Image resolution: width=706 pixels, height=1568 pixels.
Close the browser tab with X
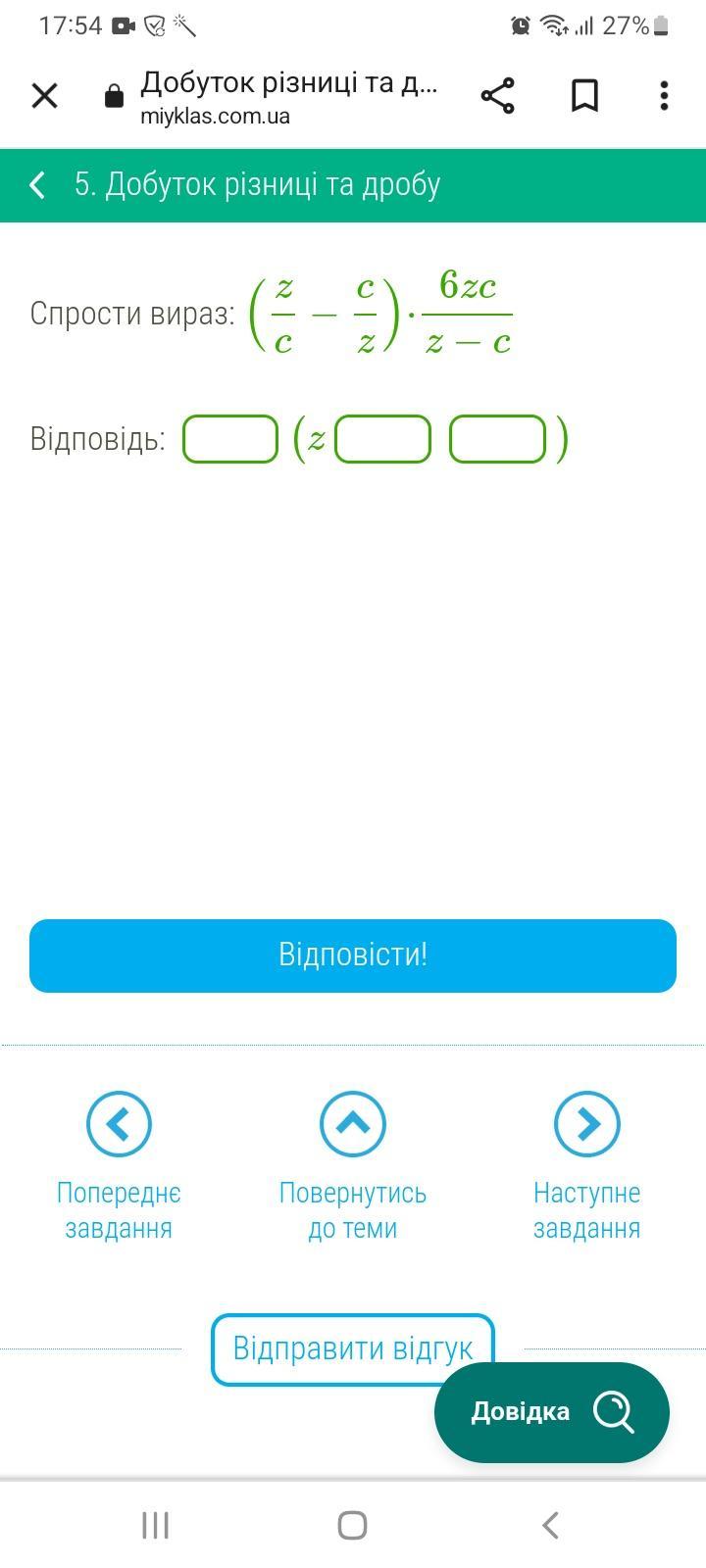pos(45,96)
